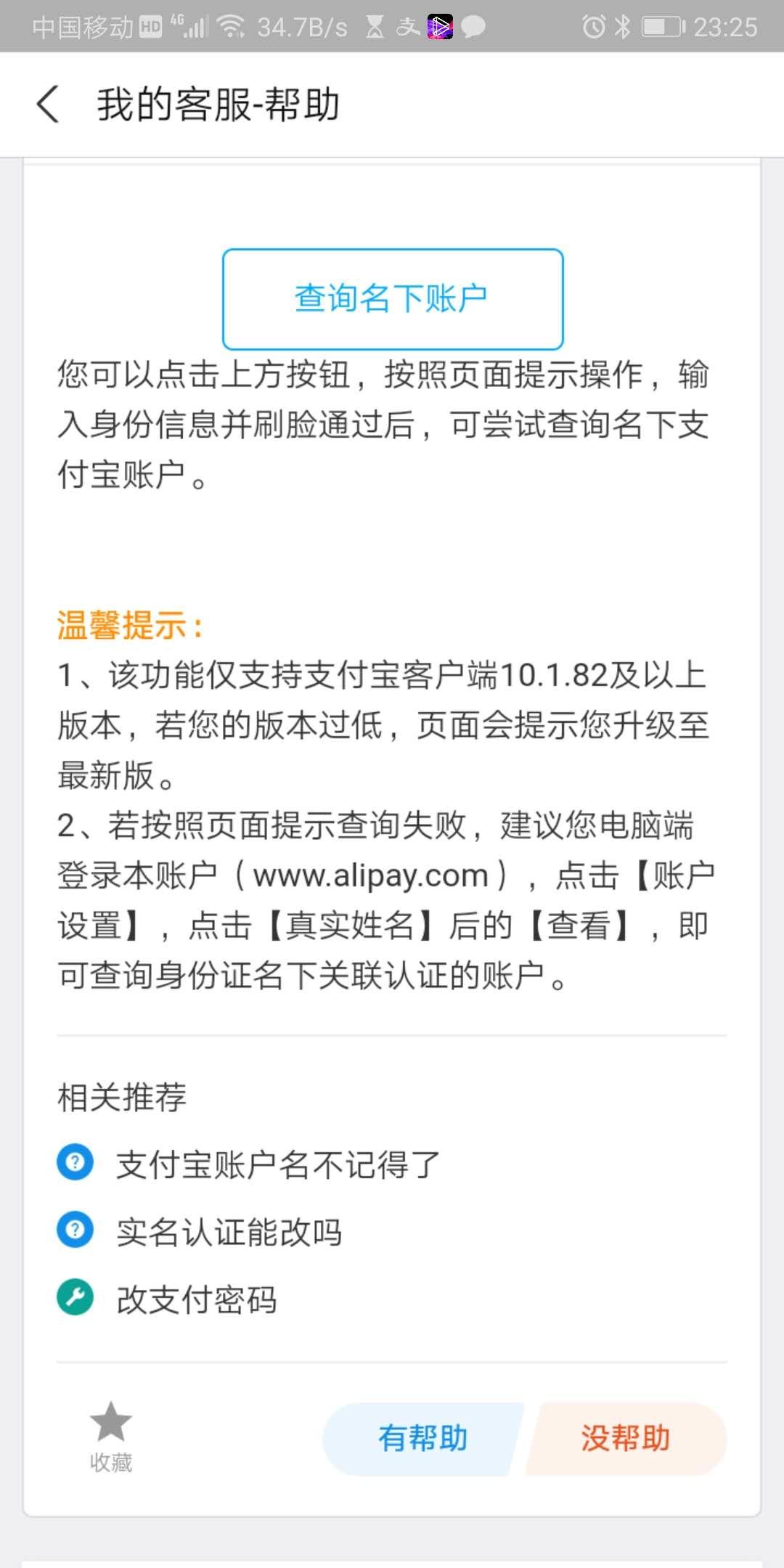This screenshot has height=1568, width=784.
Task: Tap the Bluetooth icon in the status bar
Action: (622, 25)
